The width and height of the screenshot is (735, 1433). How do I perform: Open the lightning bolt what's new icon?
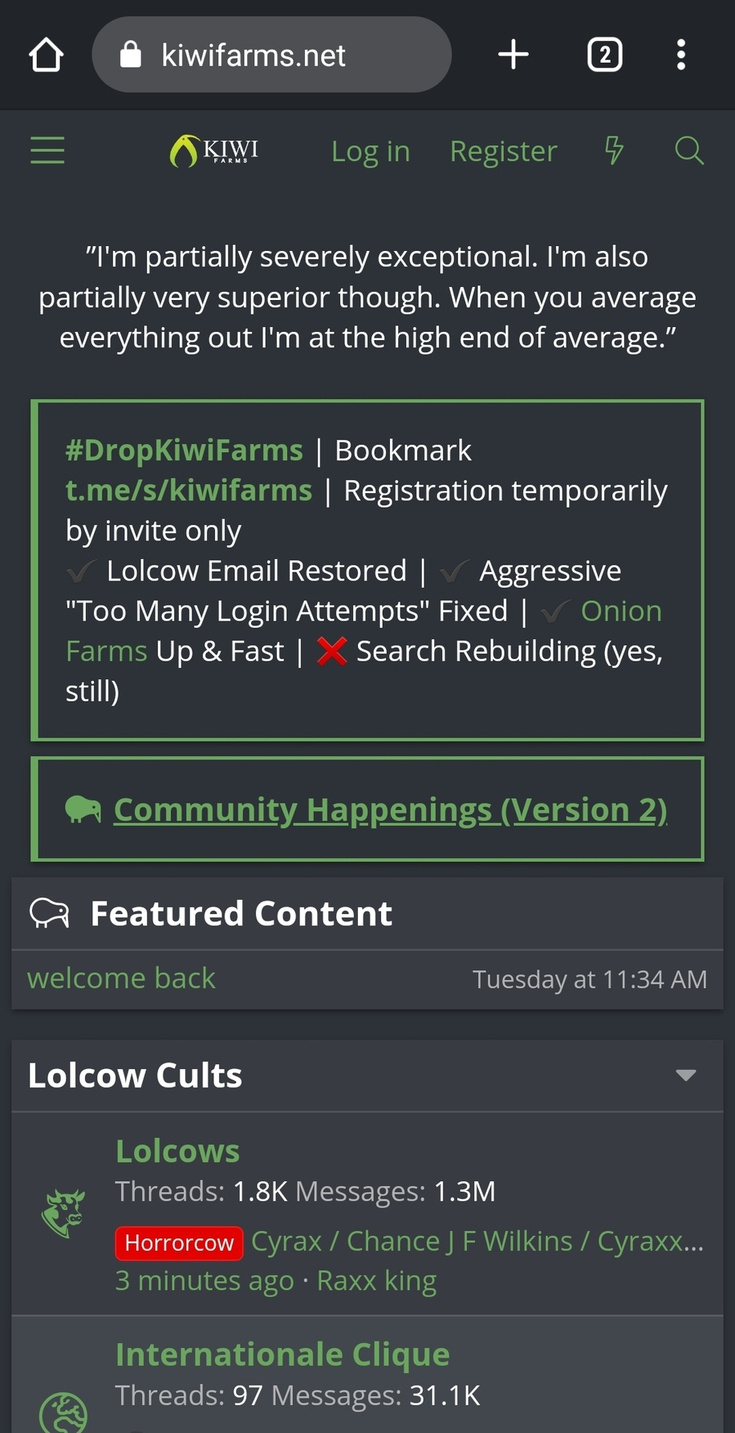(x=614, y=151)
